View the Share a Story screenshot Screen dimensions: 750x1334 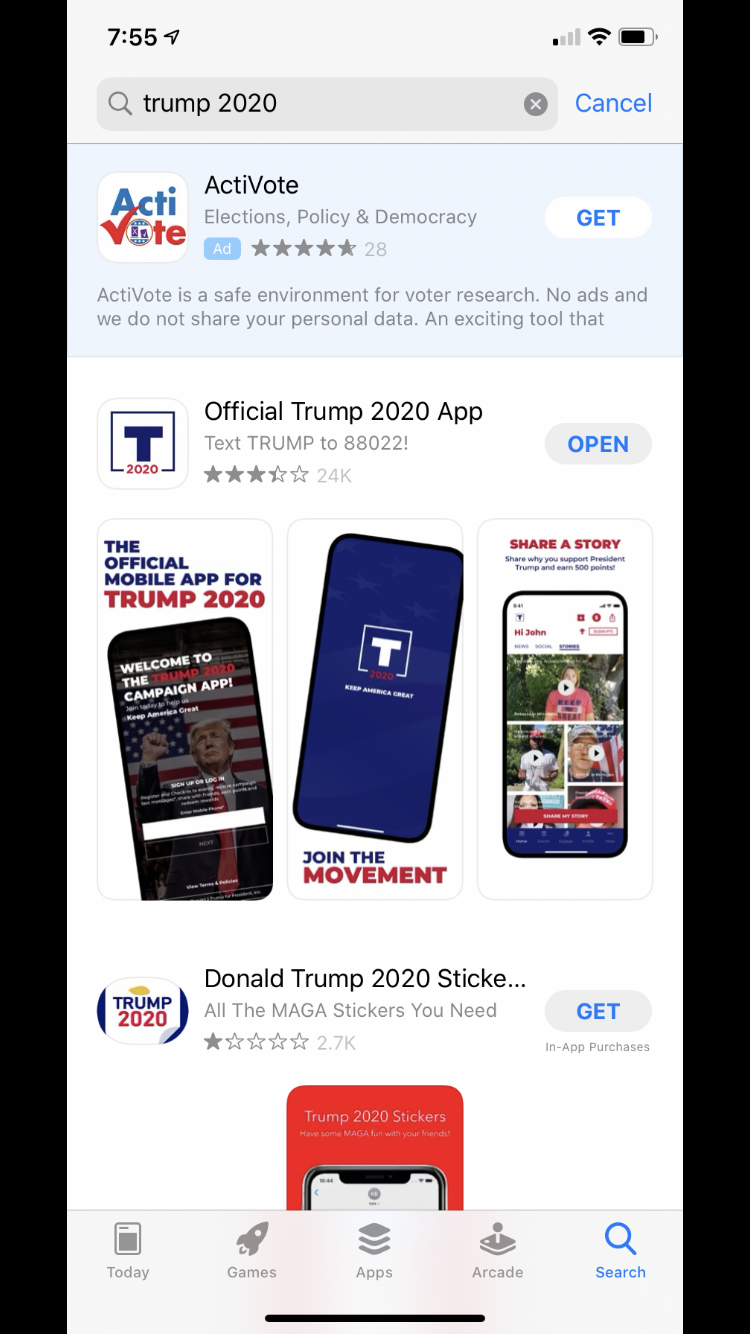point(565,709)
